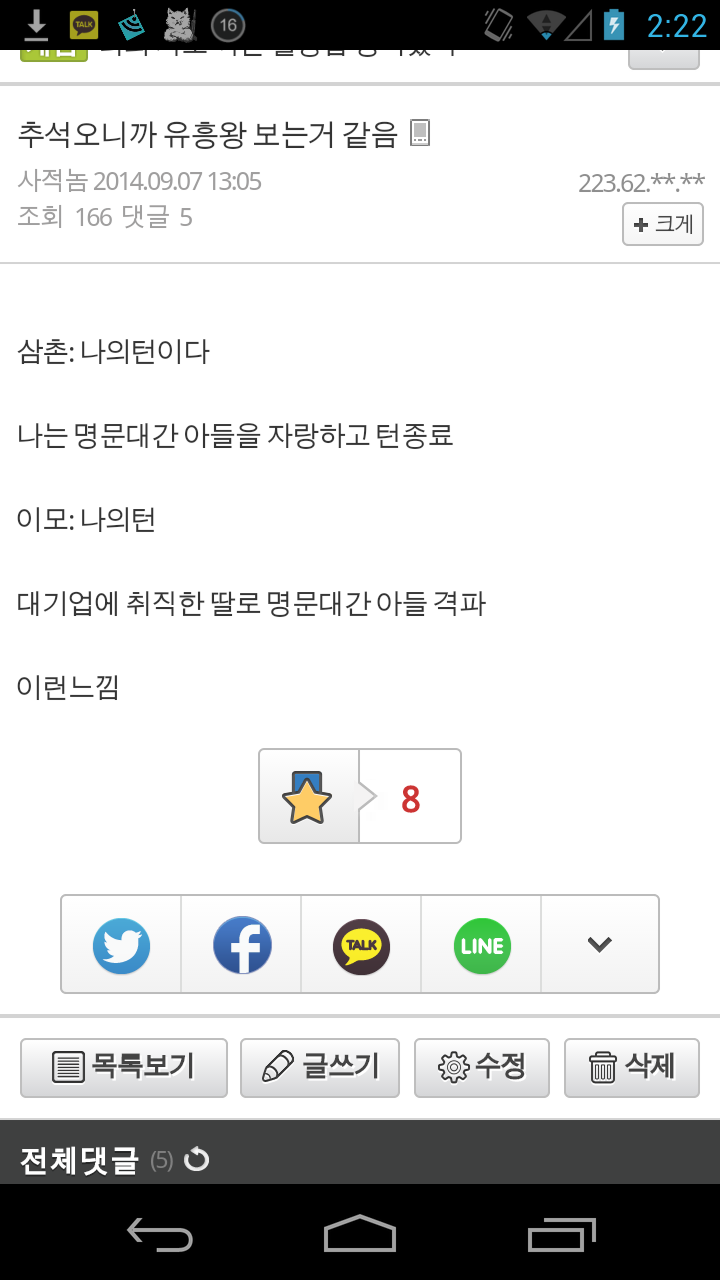Share the post on Facebook

click(241, 944)
